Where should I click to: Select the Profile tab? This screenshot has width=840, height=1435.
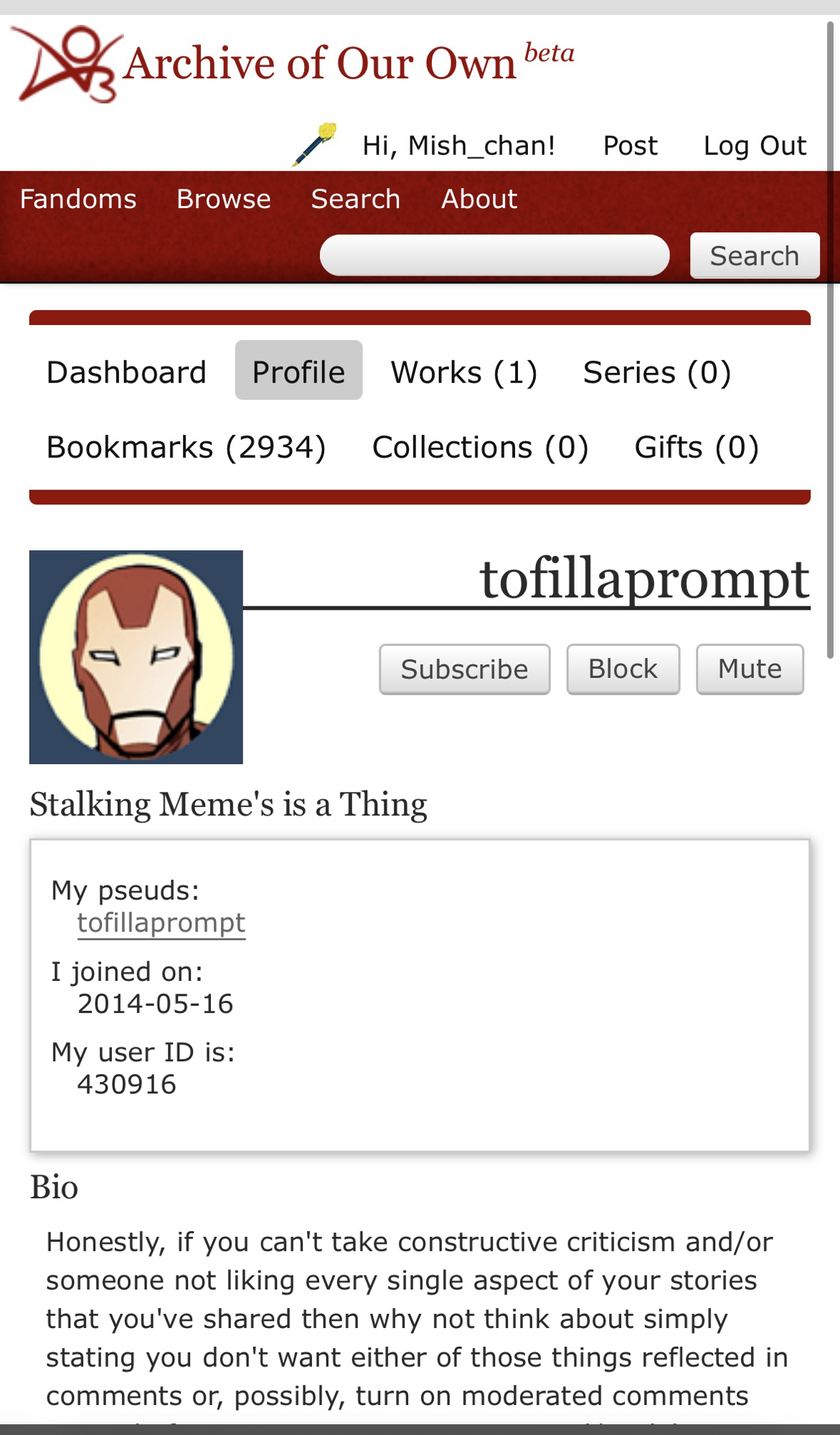[x=298, y=371]
